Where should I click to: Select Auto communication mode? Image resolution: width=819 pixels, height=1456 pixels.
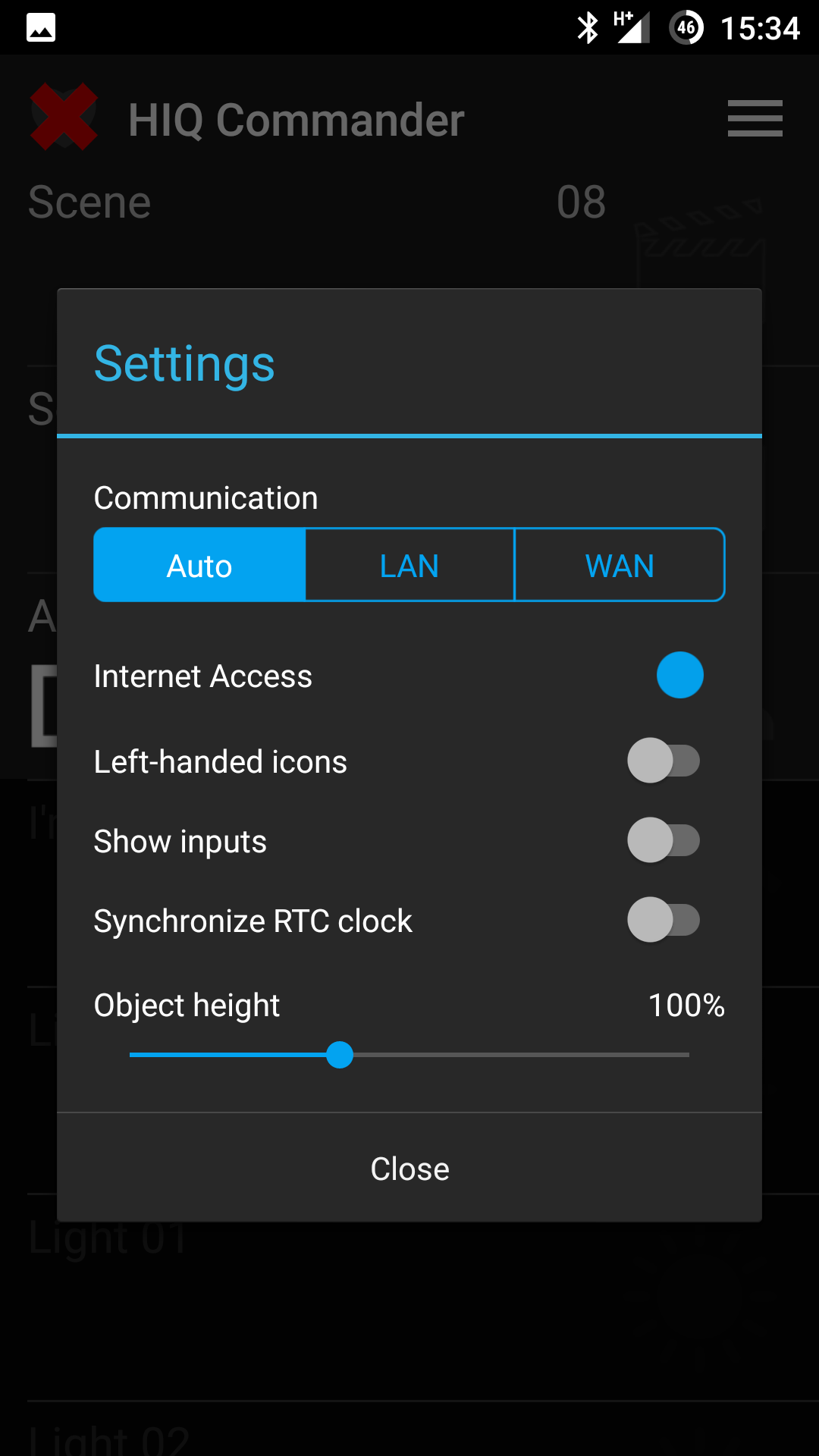[x=199, y=566]
